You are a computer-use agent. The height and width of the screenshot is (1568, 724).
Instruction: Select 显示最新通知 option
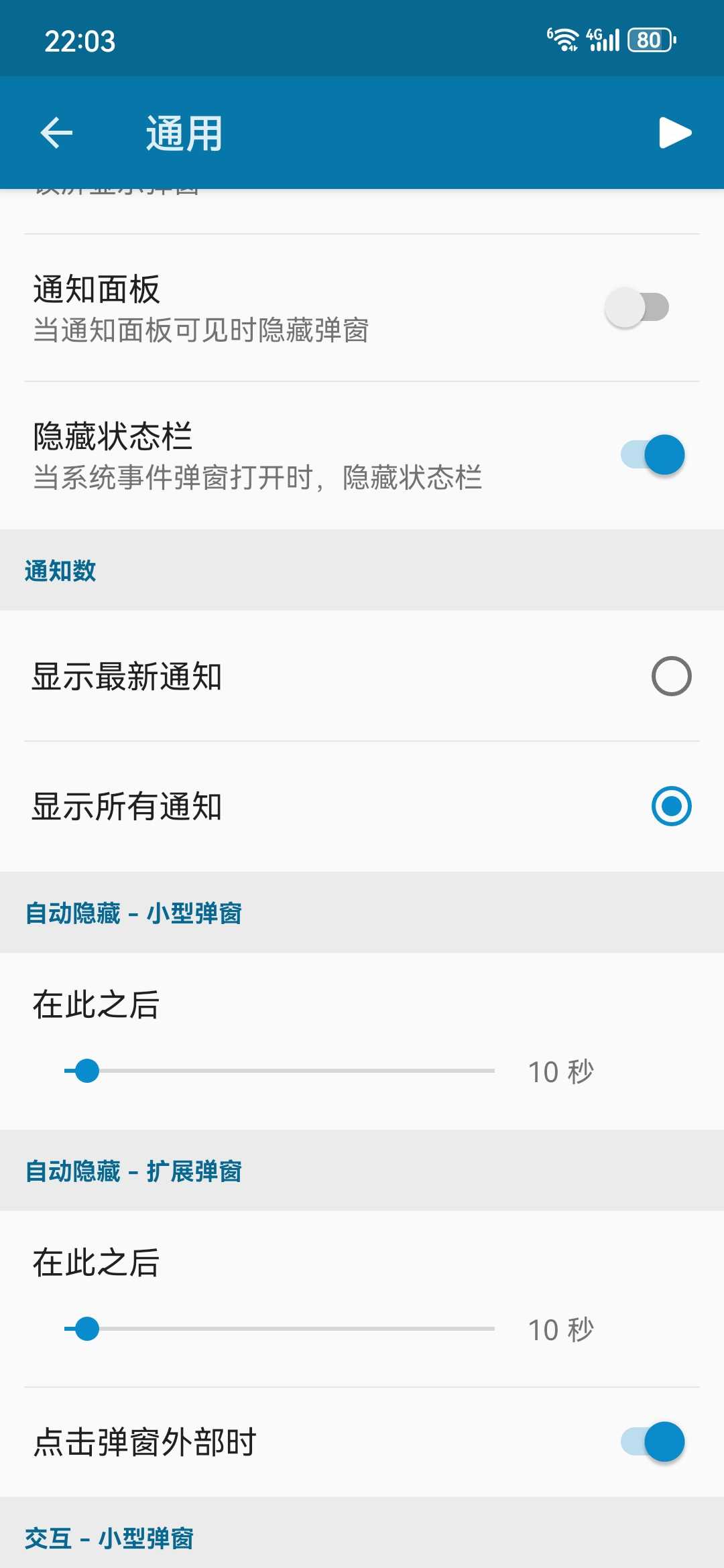pos(671,676)
